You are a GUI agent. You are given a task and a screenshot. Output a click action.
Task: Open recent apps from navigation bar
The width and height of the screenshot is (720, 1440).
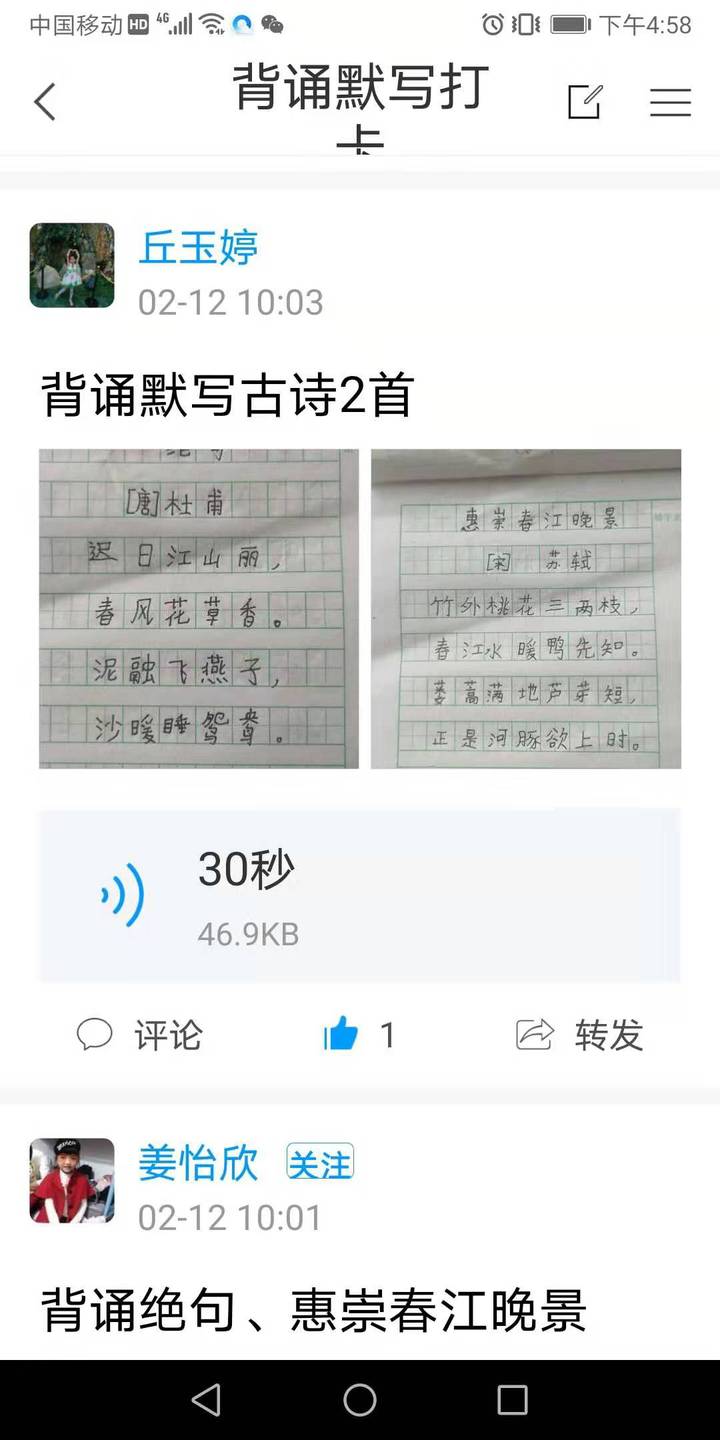tap(512, 1400)
